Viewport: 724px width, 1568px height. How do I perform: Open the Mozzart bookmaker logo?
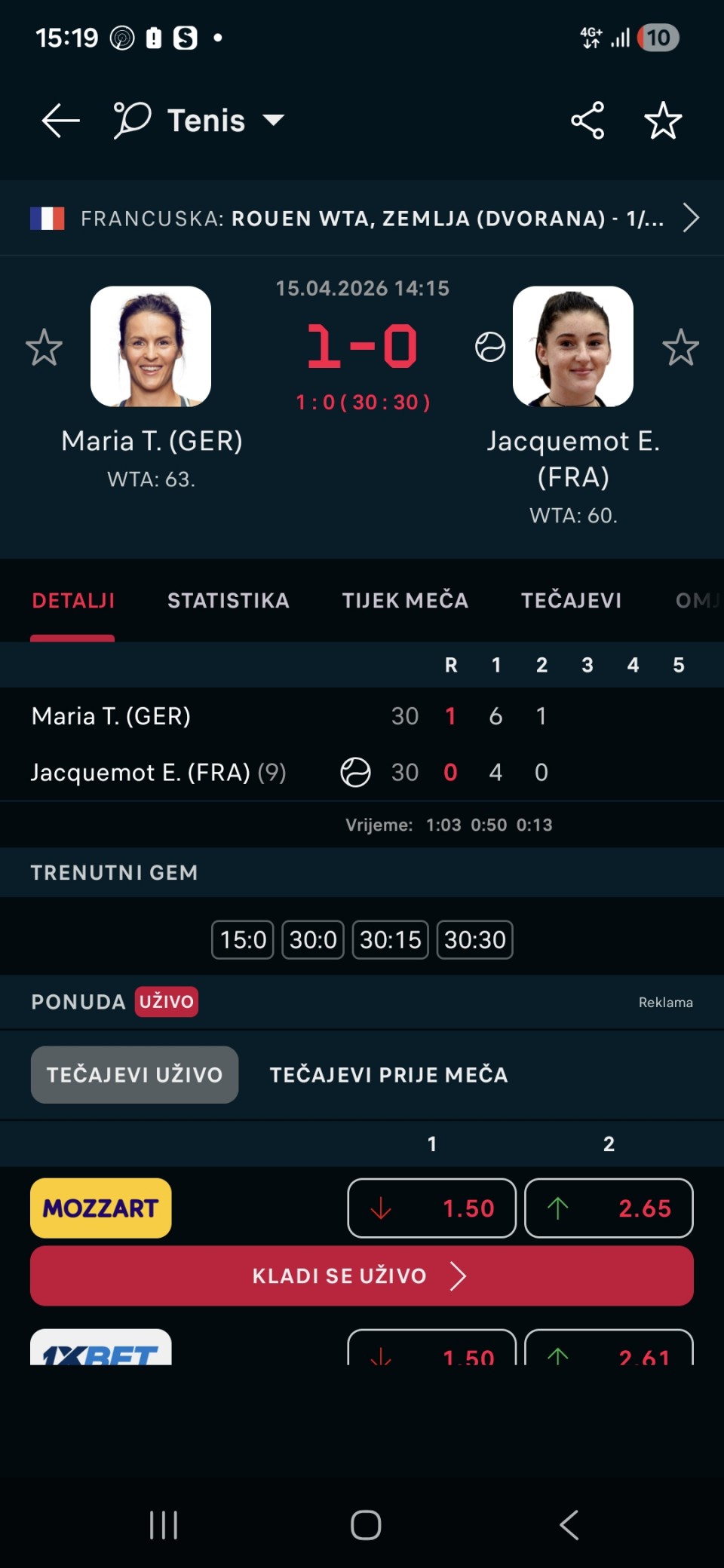click(101, 1208)
